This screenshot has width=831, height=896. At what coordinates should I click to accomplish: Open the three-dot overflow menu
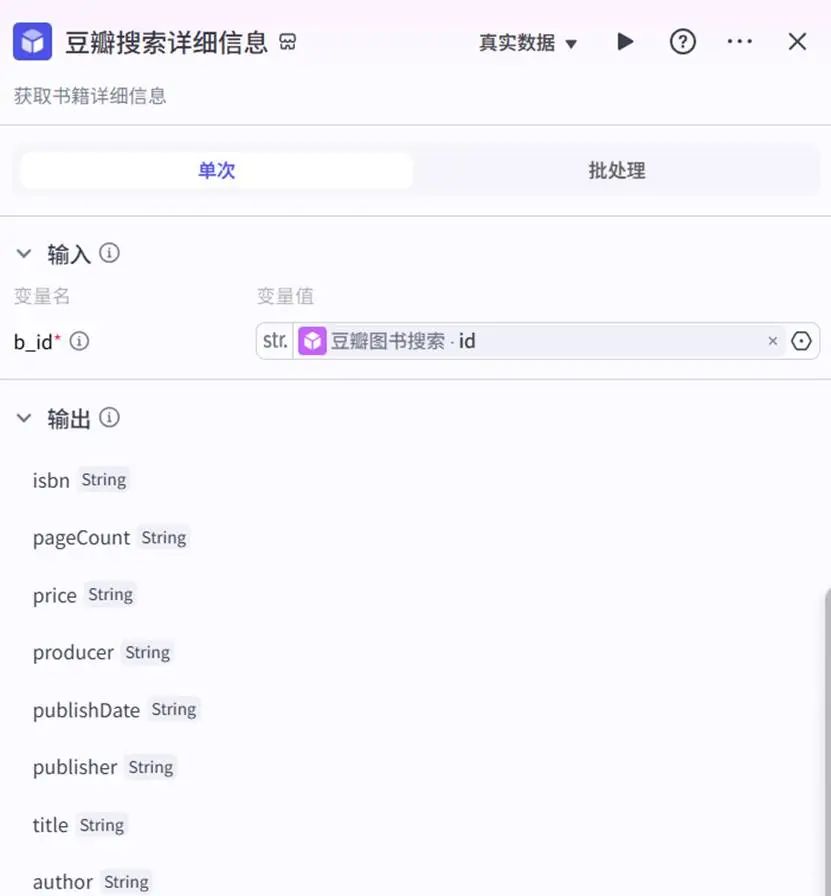pos(739,42)
